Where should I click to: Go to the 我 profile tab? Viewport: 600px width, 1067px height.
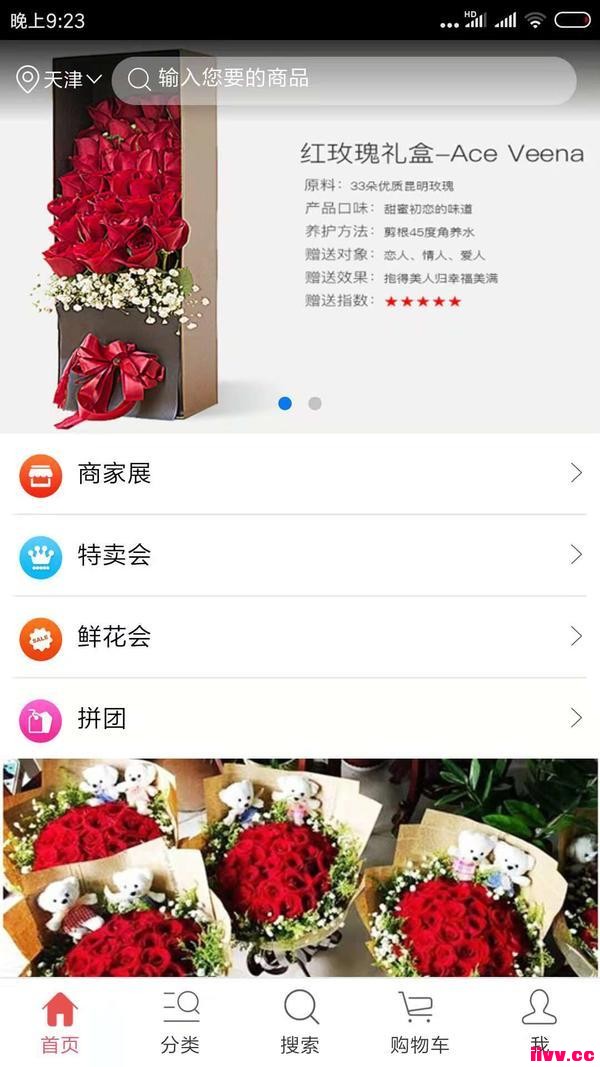539,1022
